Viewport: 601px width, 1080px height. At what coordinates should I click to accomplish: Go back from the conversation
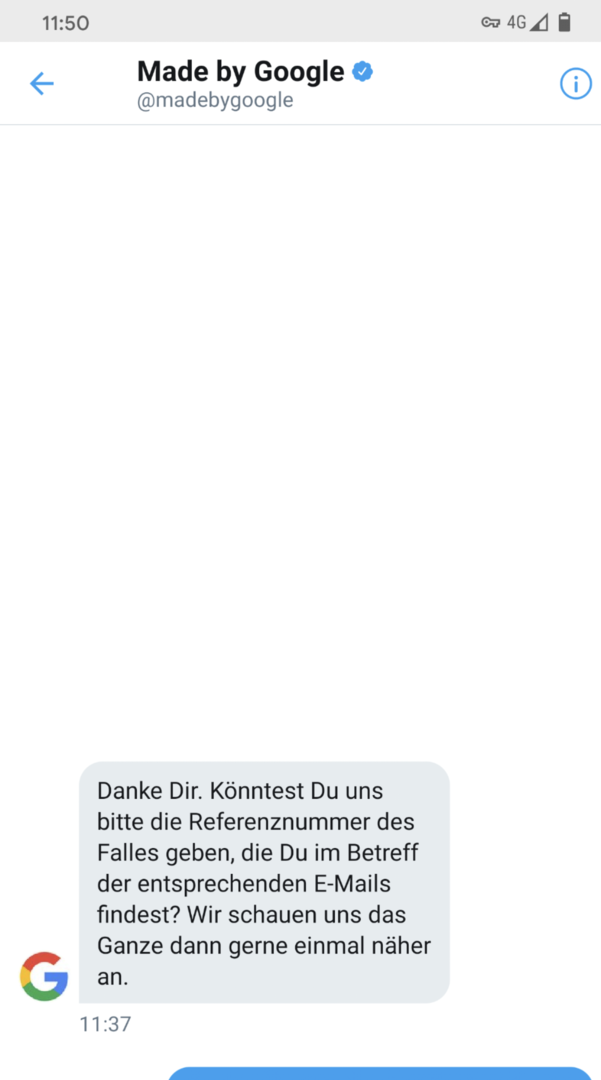point(41,84)
